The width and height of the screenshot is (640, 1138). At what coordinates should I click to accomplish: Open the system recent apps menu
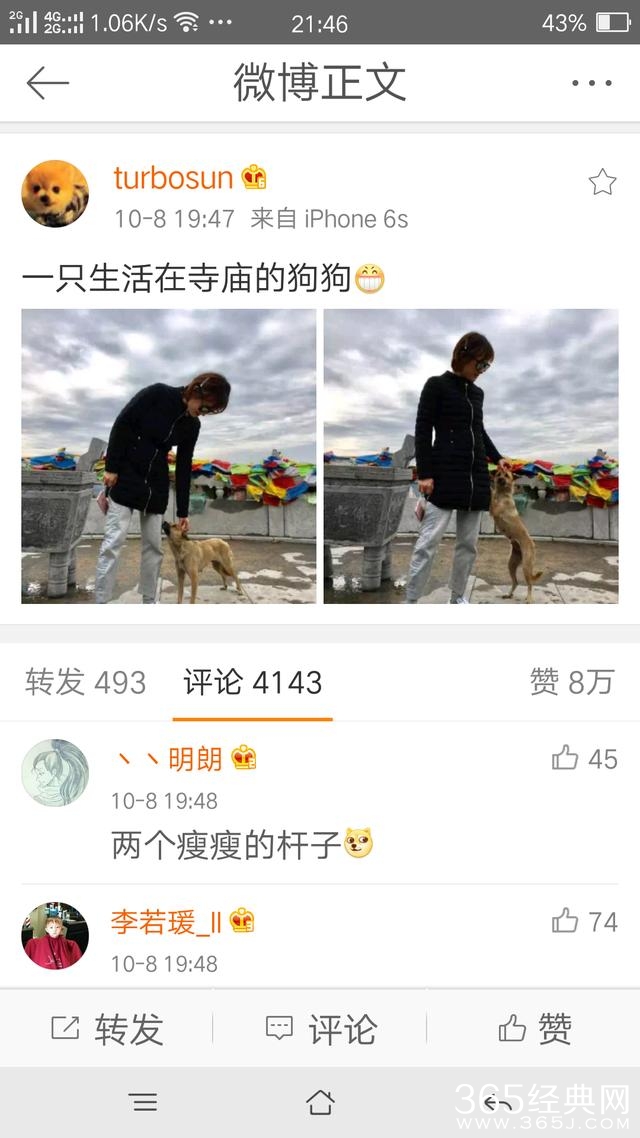pyautogui.click(x=144, y=1103)
